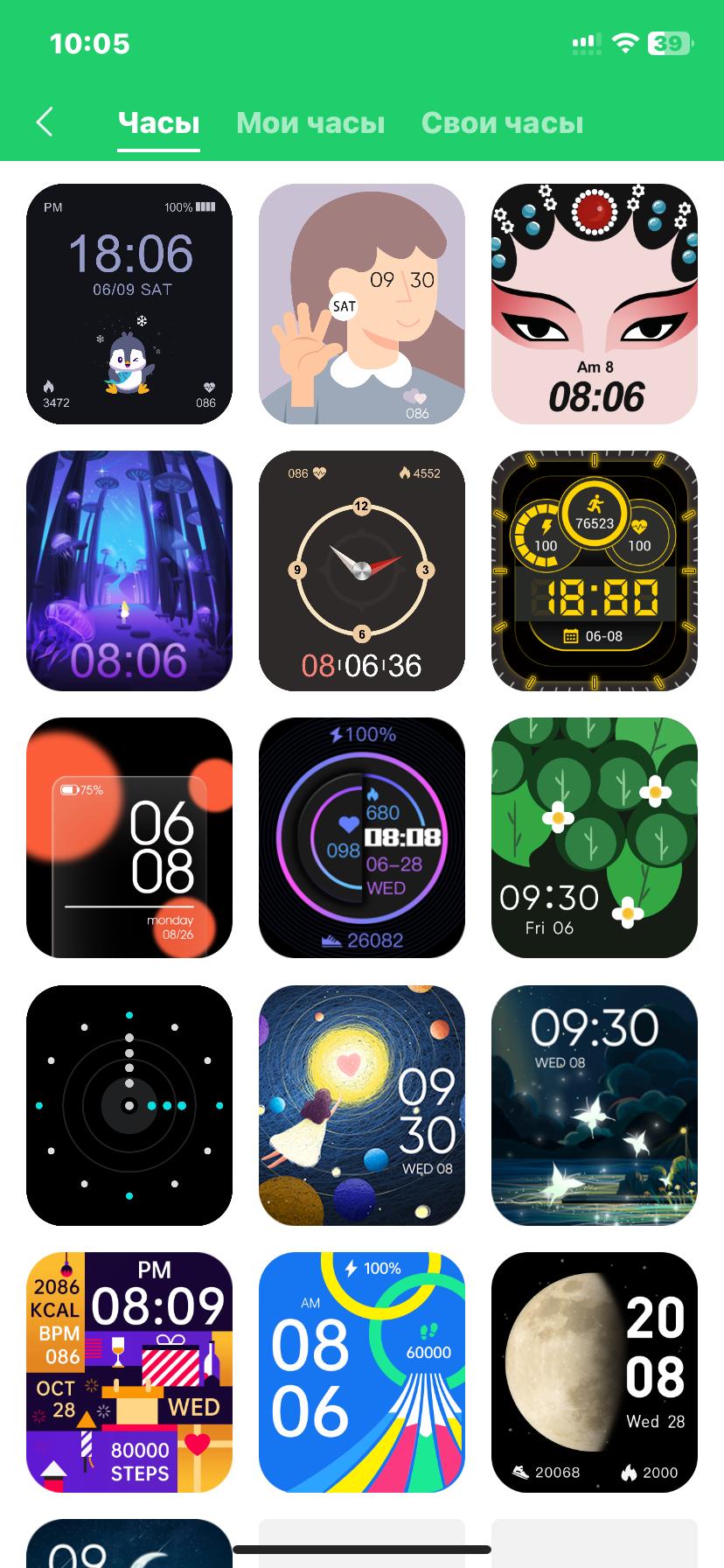Viewport: 724px width, 1568px height.
Task: Choose the waving girl watch face
Action: coord(362,304)
